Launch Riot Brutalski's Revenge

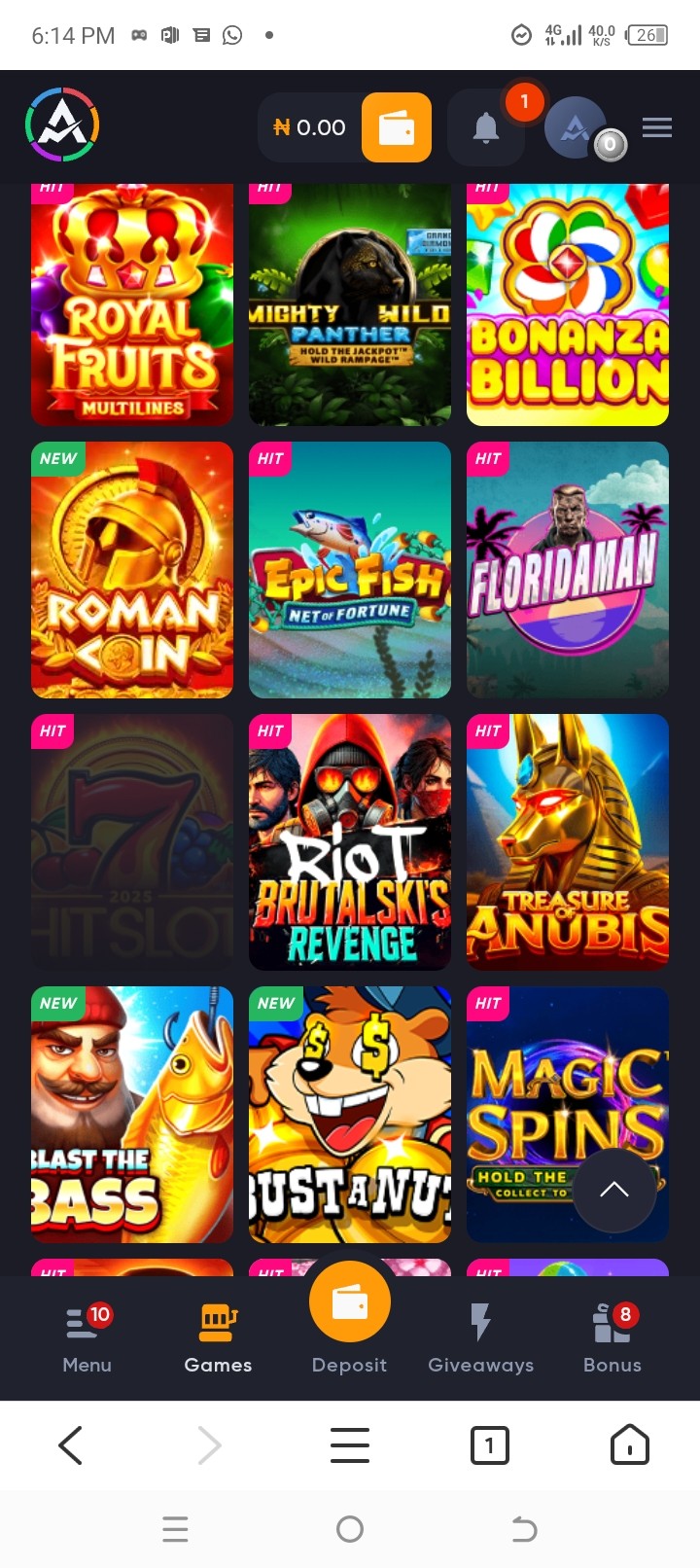350,842
